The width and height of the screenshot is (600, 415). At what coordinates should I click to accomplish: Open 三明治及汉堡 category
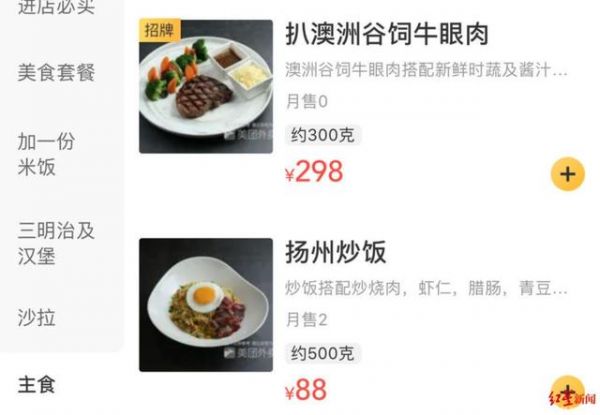click(56, 243)
